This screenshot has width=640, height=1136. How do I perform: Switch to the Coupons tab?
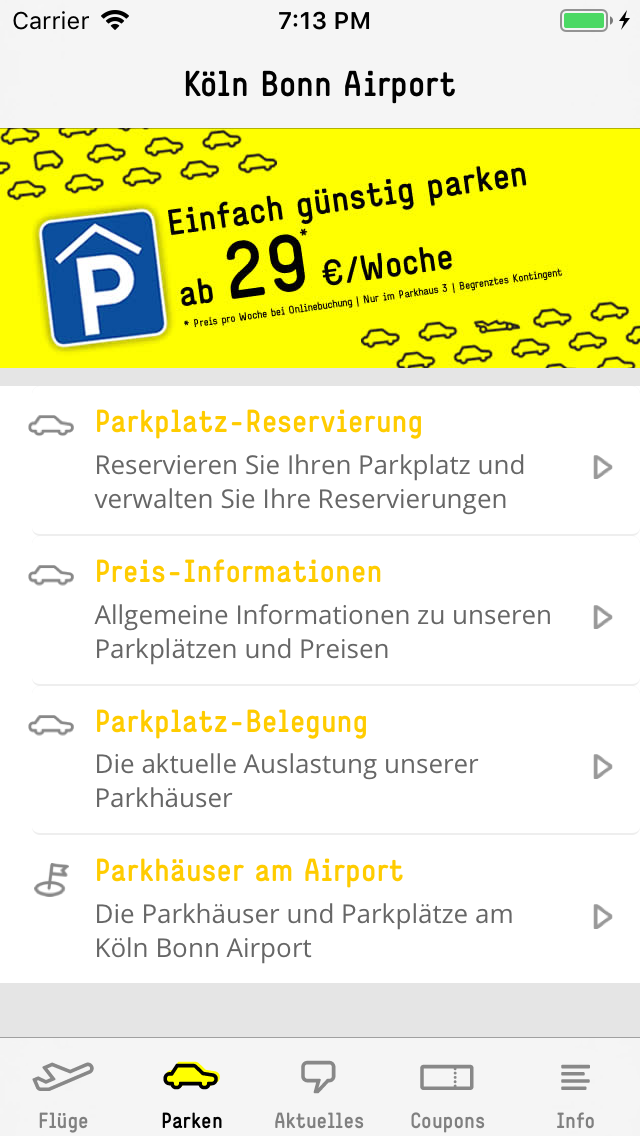[447, 1093]
